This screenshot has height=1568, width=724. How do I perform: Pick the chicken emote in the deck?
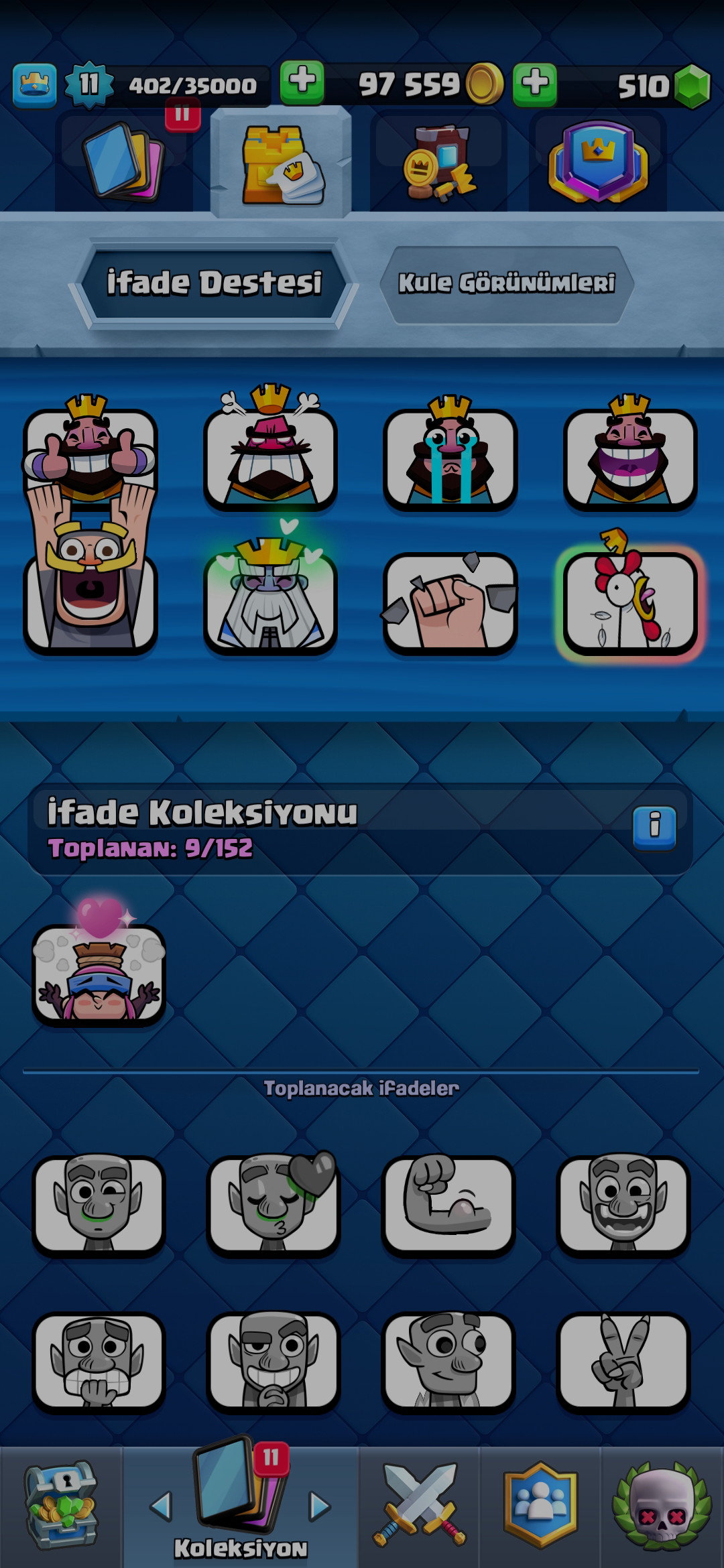[x=629, y=600]
